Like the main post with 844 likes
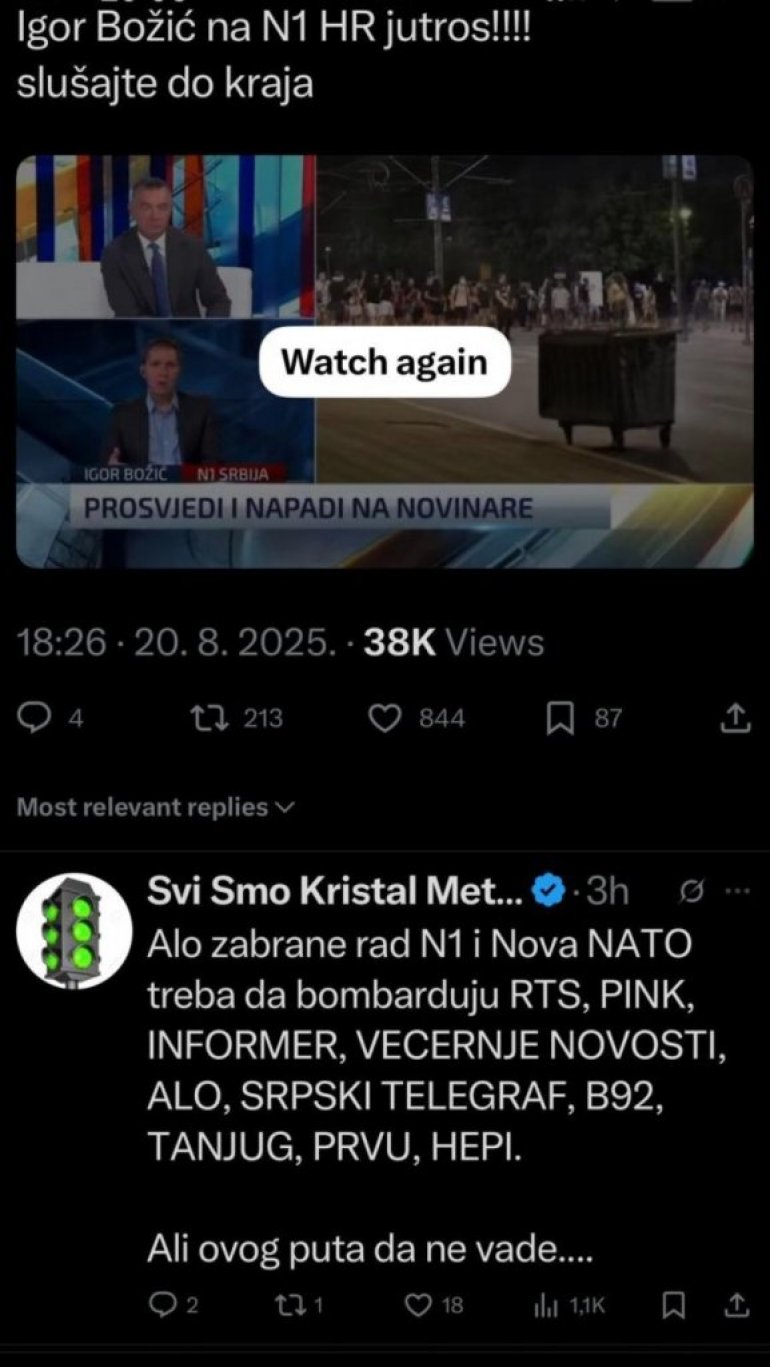This screenshot has width=770, height=1367. click(x=386, y=717)
